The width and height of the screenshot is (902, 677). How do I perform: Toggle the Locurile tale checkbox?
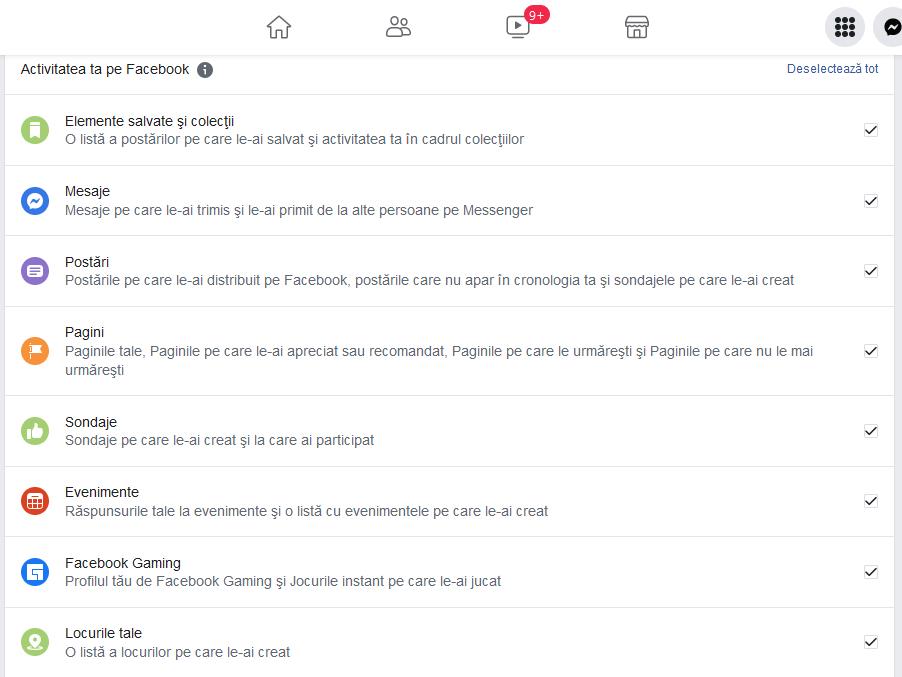point(871,642)
